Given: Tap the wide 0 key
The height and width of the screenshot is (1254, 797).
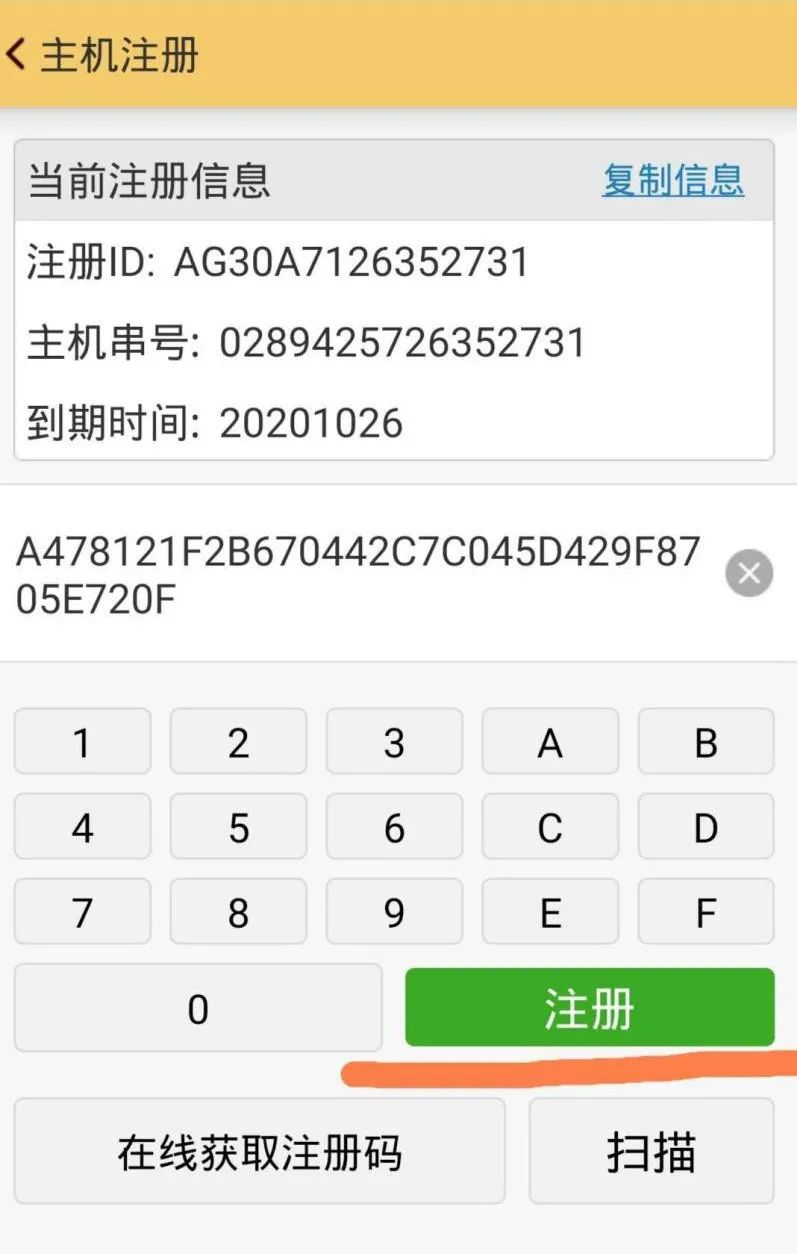Looking at the screenshot, I should (x=197, y=1008).
